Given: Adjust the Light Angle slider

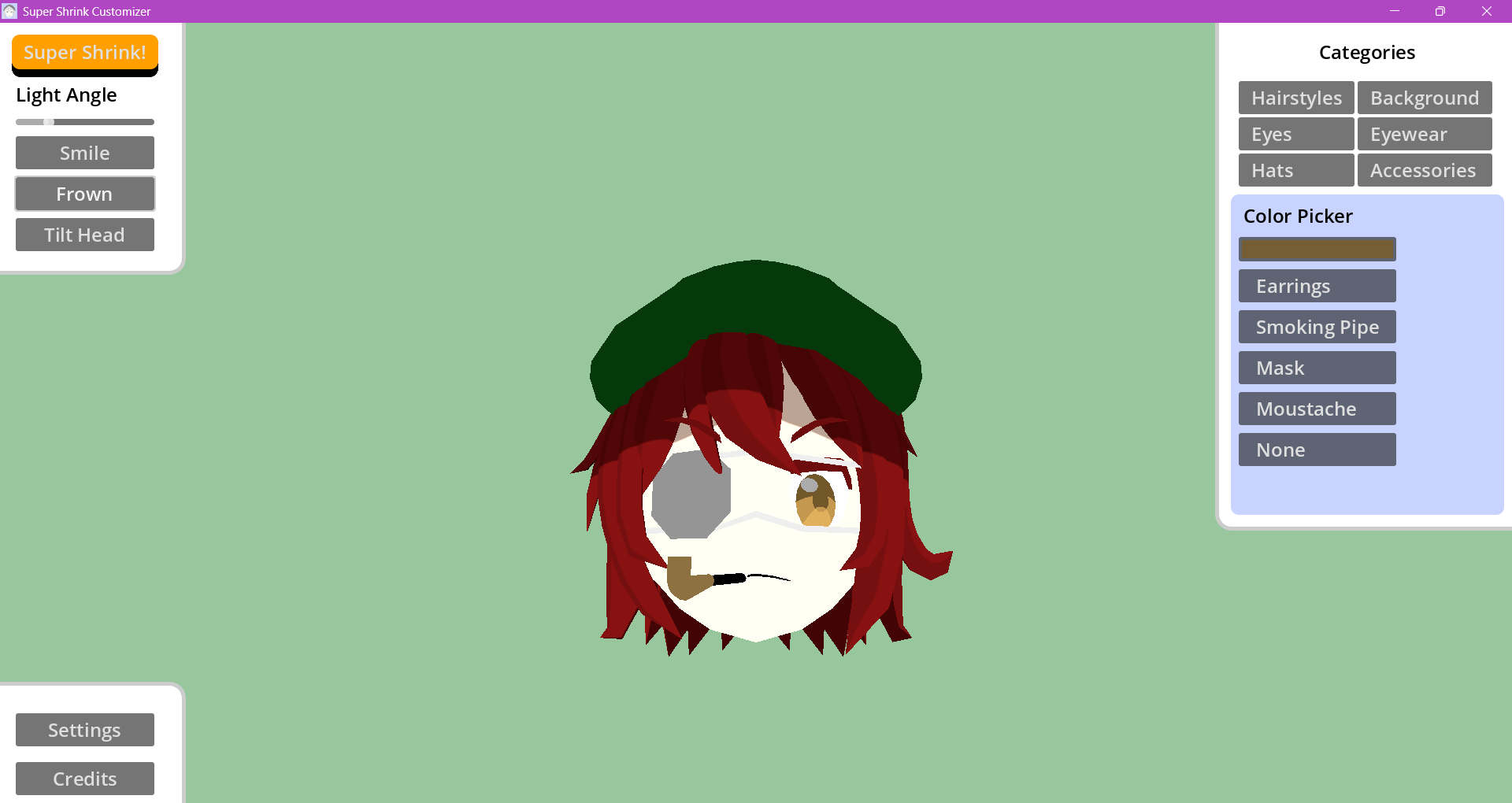Looking at the screenshot, I should [49, 122].
